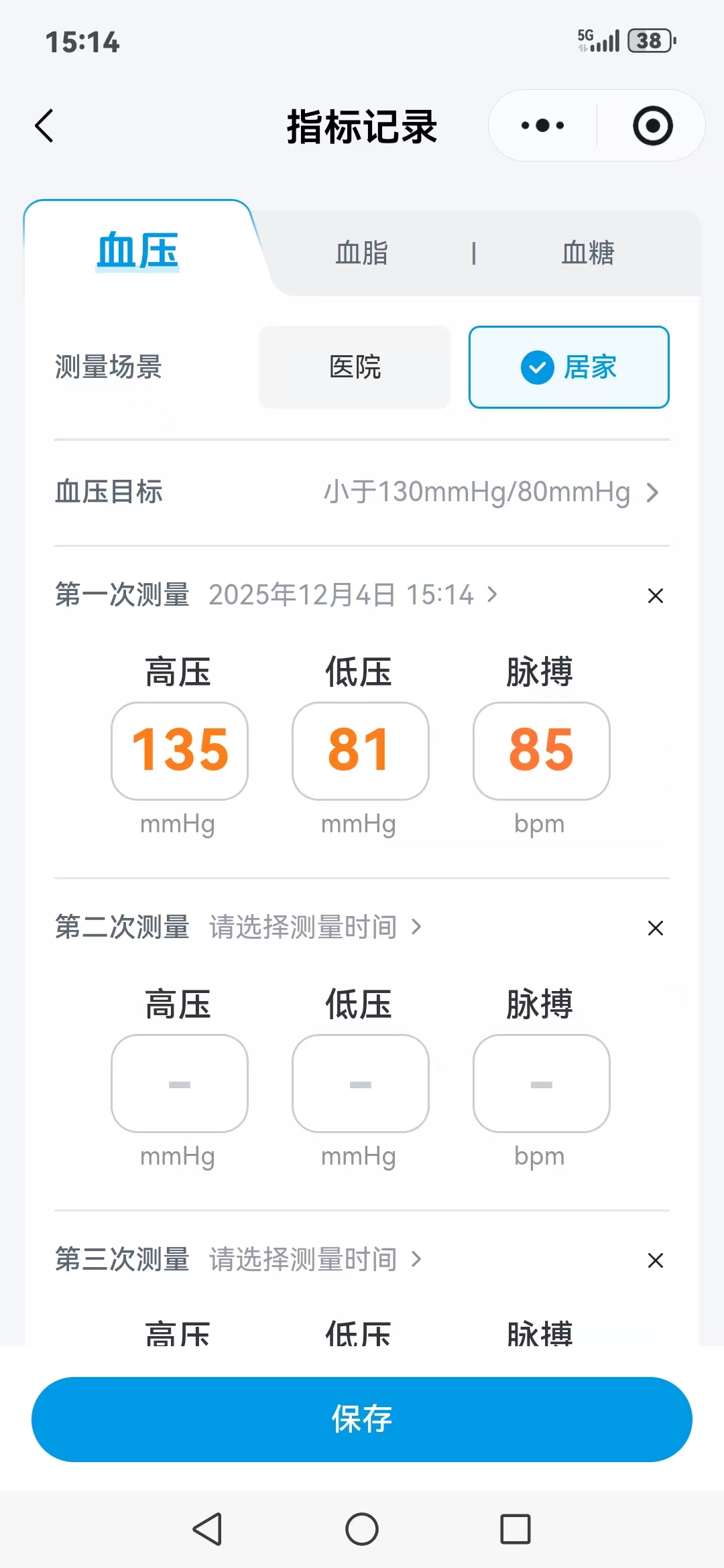Viewport: 724px width, 1568px height.
Task: Edit 第一次测量 高压 value 135
Action: 180,750
